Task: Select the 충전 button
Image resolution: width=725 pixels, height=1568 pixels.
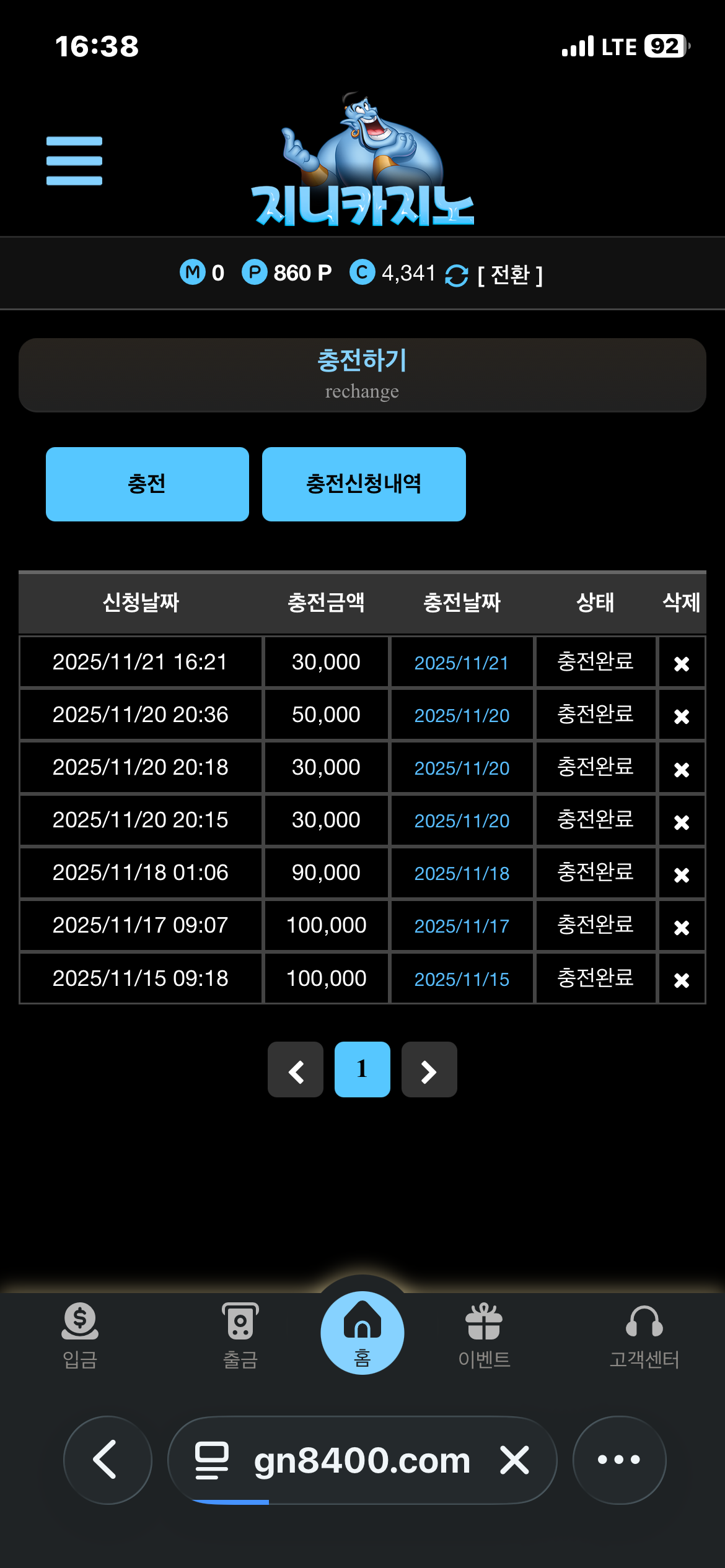Action: pos(147,484)
